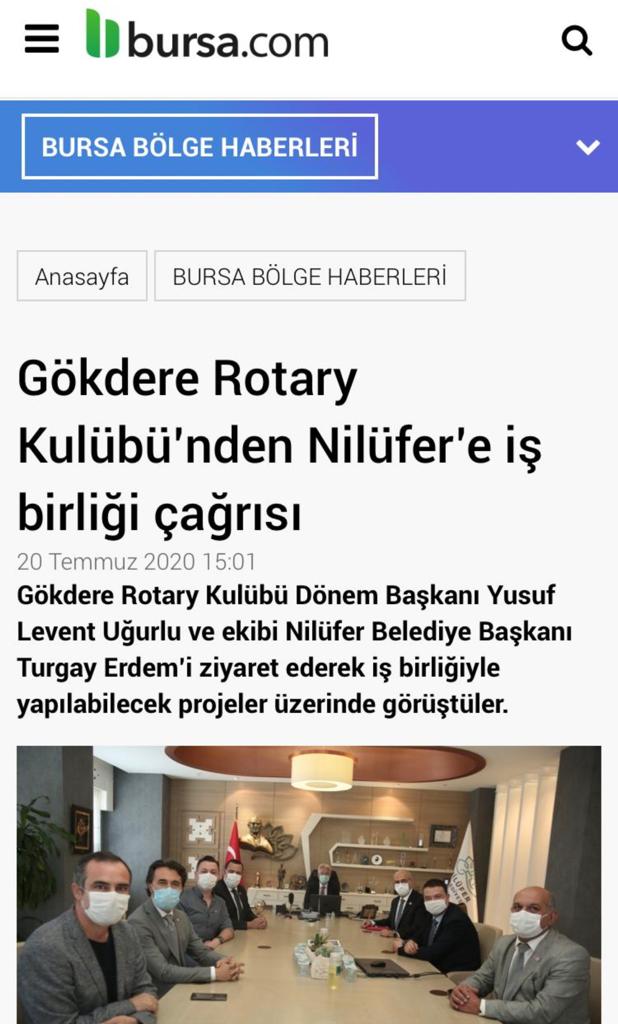Viewport: 618px width, 1024px height.
Task: Open the Bursa Bölge Haberleri banner button
Action: point(199,146)
